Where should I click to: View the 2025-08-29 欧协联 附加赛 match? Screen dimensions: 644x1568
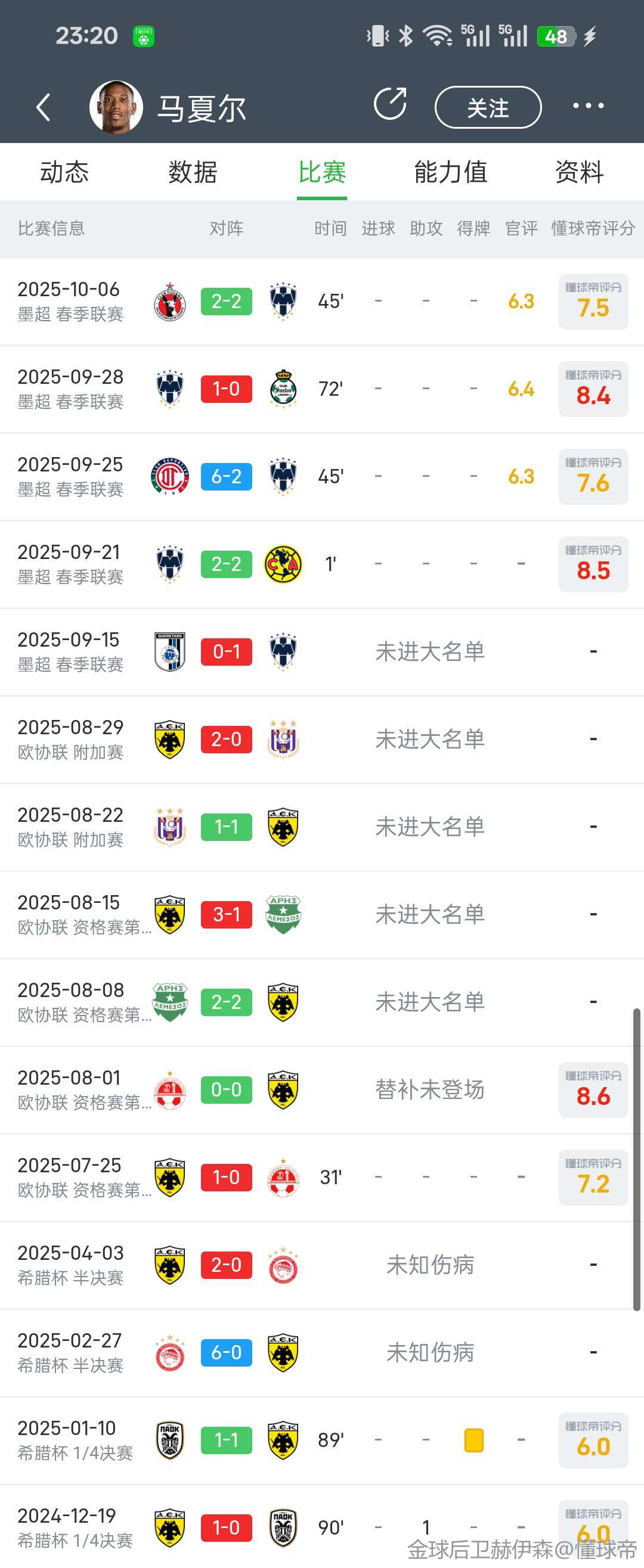[x=227, y=740]
